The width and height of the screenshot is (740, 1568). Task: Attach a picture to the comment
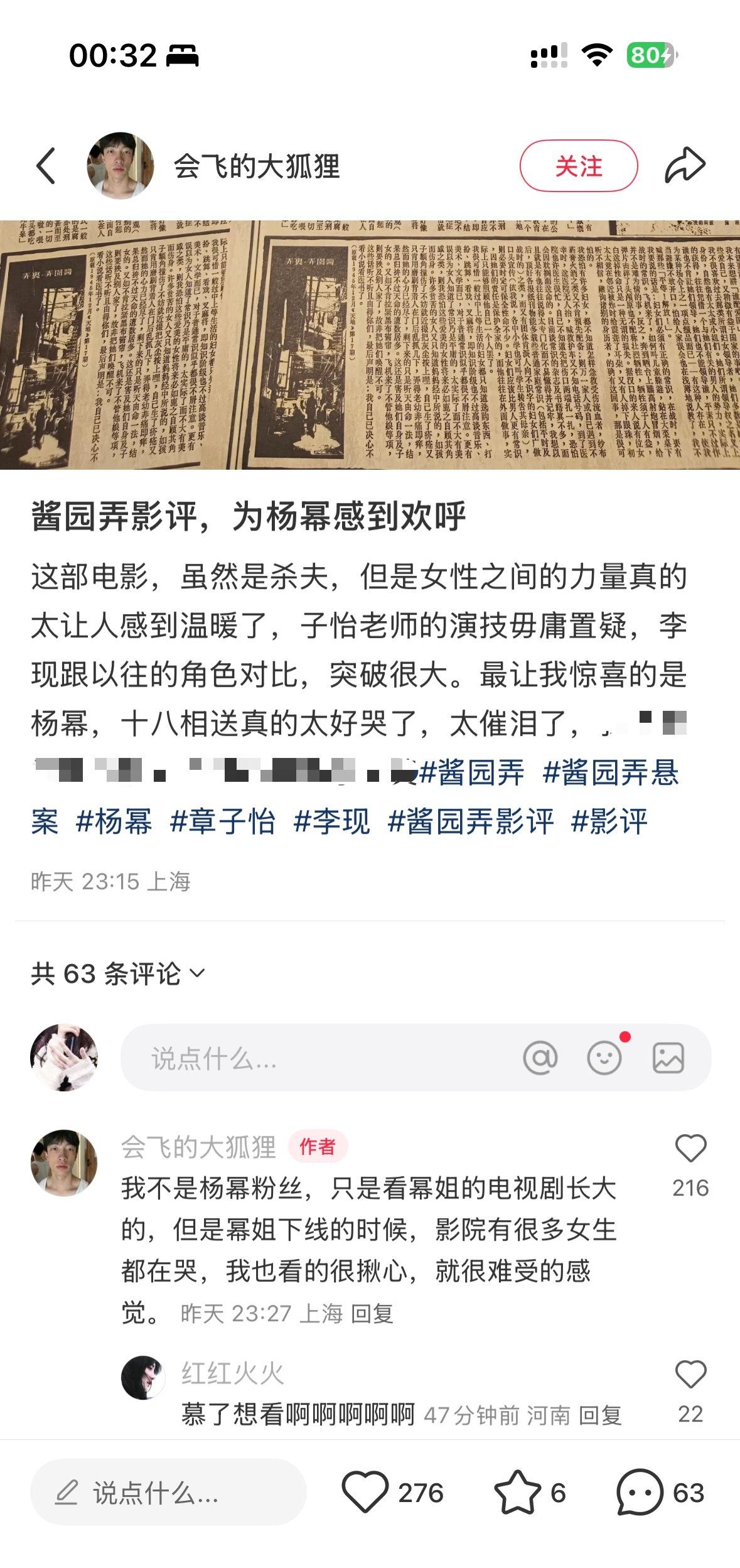pos(668,1058)
